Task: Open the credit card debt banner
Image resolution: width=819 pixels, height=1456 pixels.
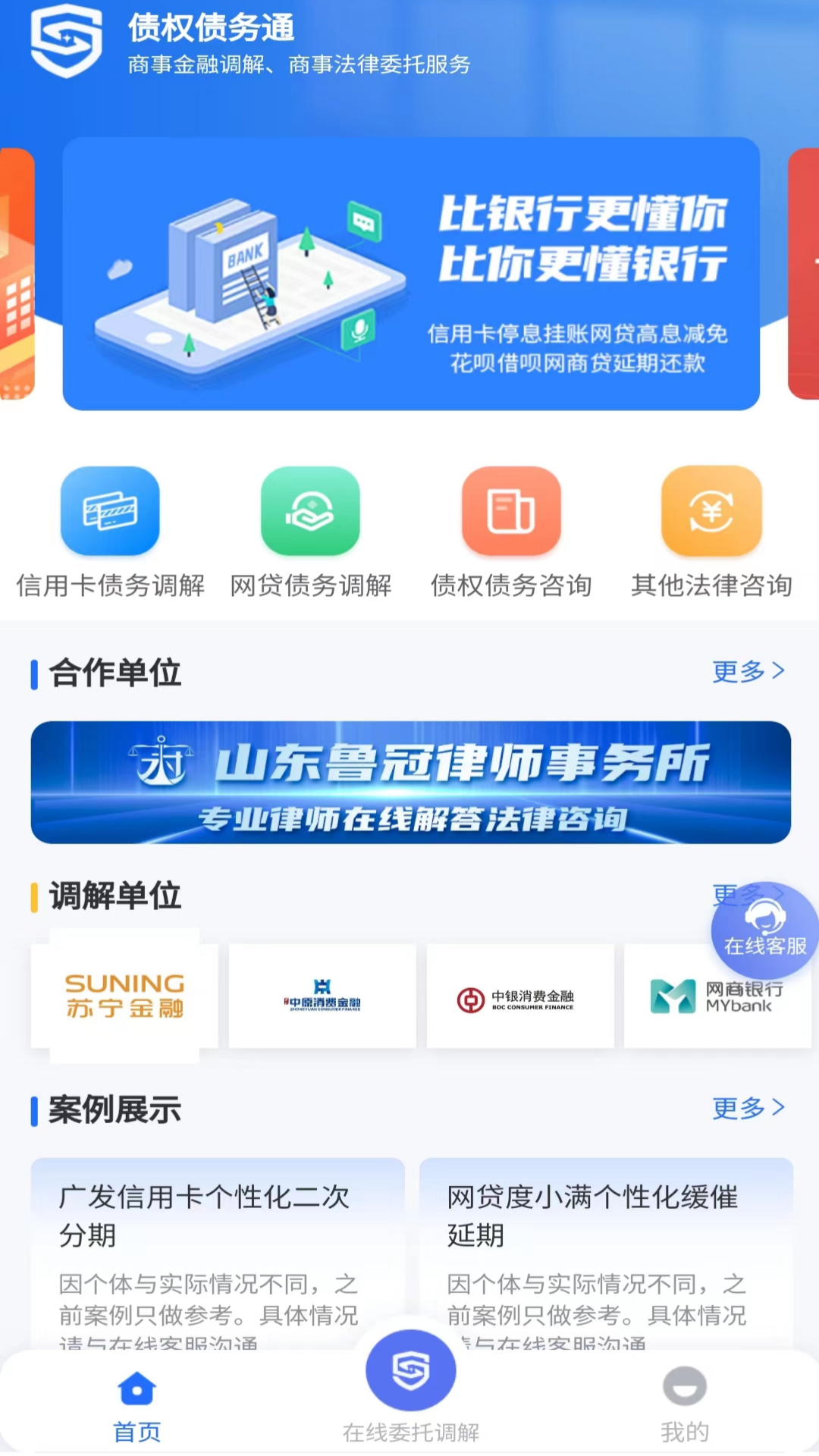Action: click(x=410, y=274)
